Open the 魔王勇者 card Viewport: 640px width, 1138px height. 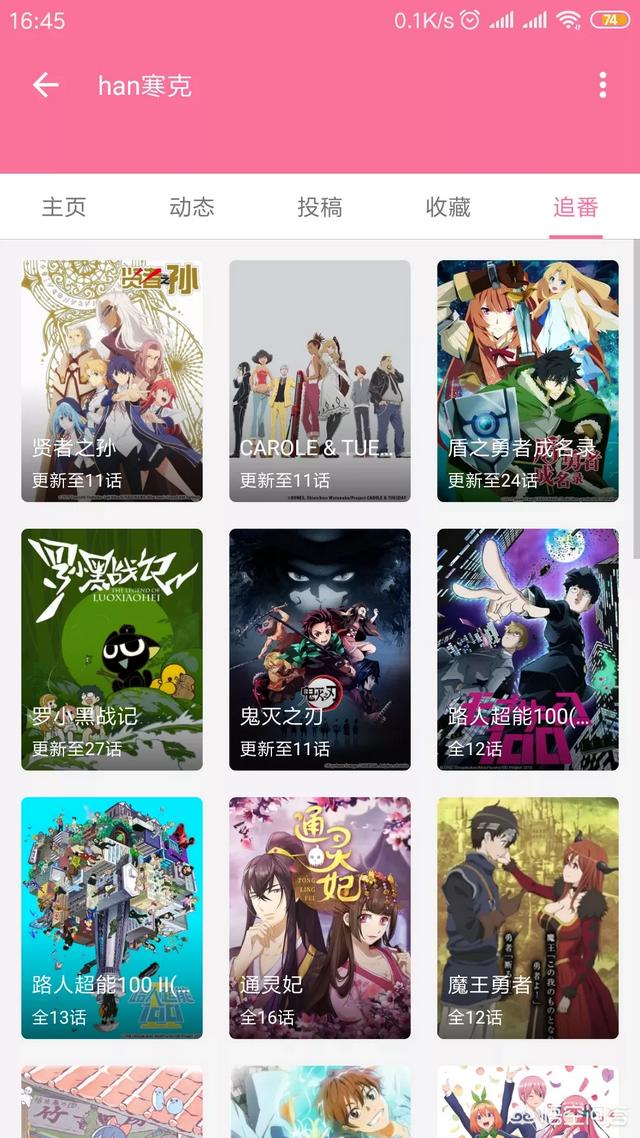click(x=528, y=917)
